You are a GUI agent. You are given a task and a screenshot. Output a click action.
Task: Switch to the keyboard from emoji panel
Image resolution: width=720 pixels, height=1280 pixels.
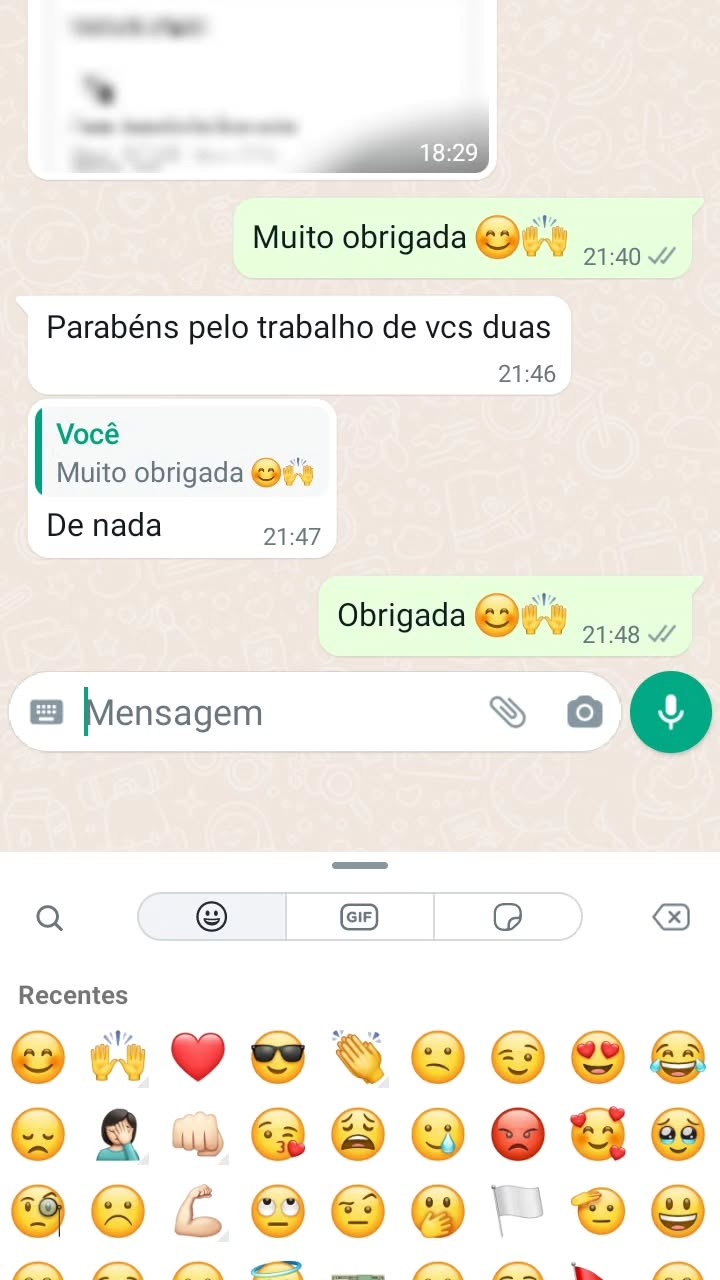(x=47, y=712)
